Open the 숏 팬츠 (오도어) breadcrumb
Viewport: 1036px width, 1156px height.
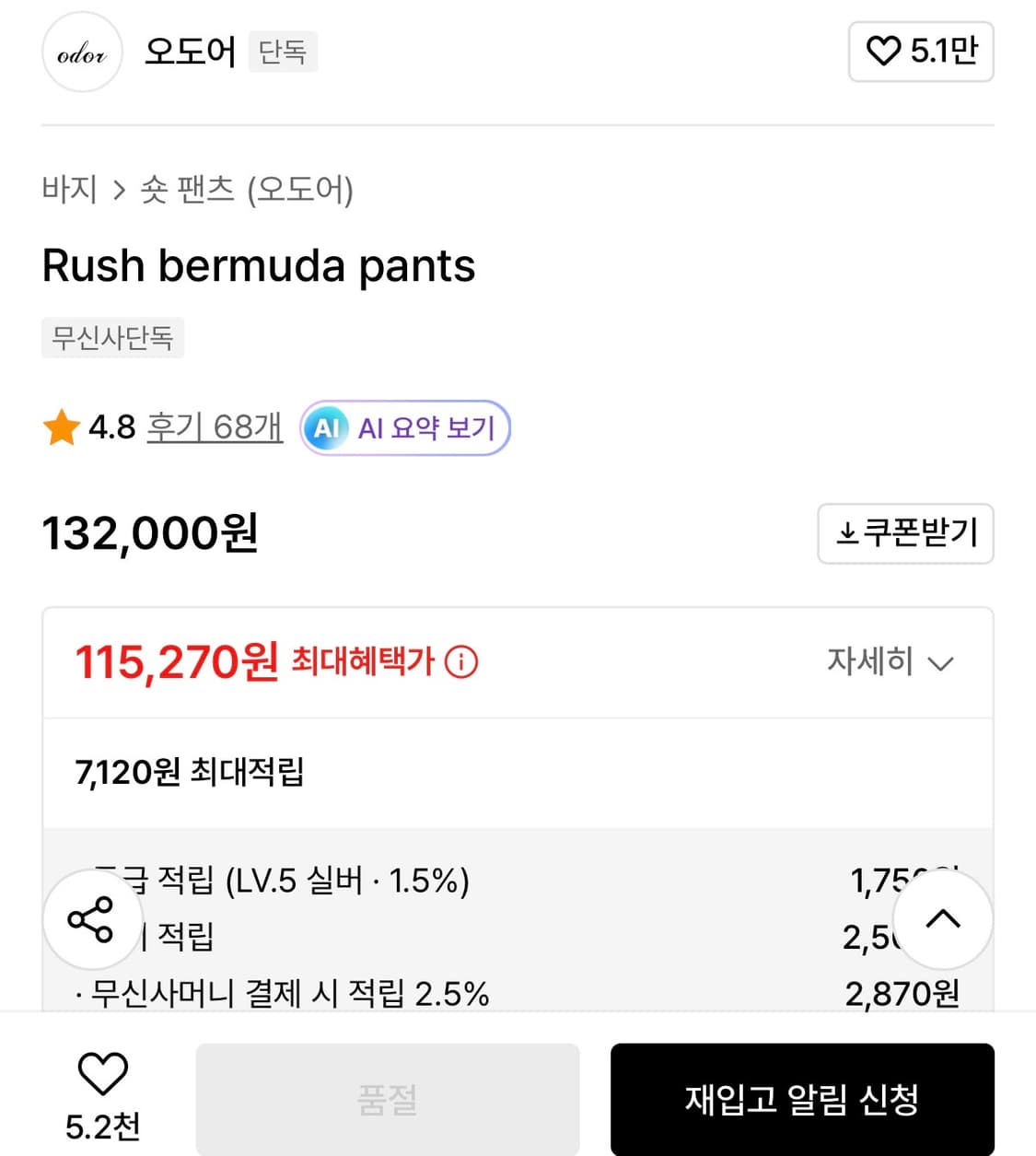point(249,191)
